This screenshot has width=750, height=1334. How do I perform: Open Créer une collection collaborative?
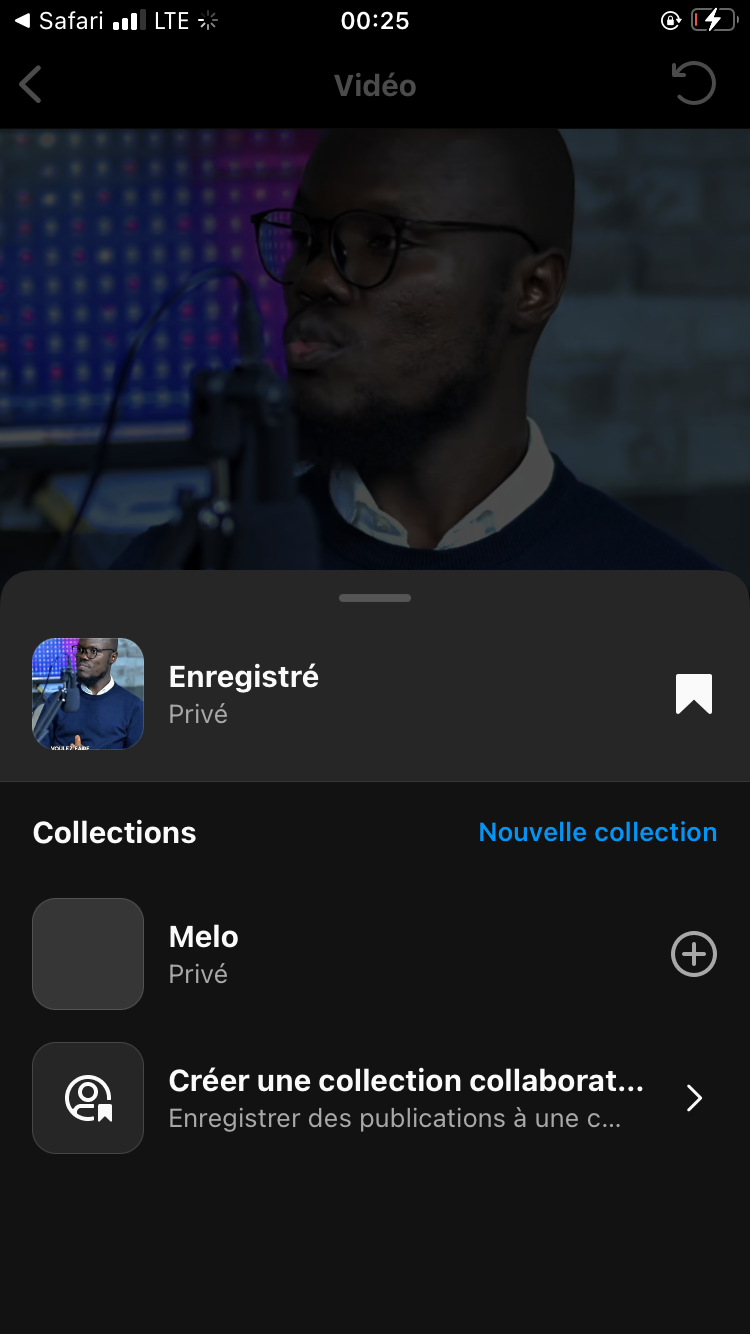pyautogui.click(x=405, y=1098)
